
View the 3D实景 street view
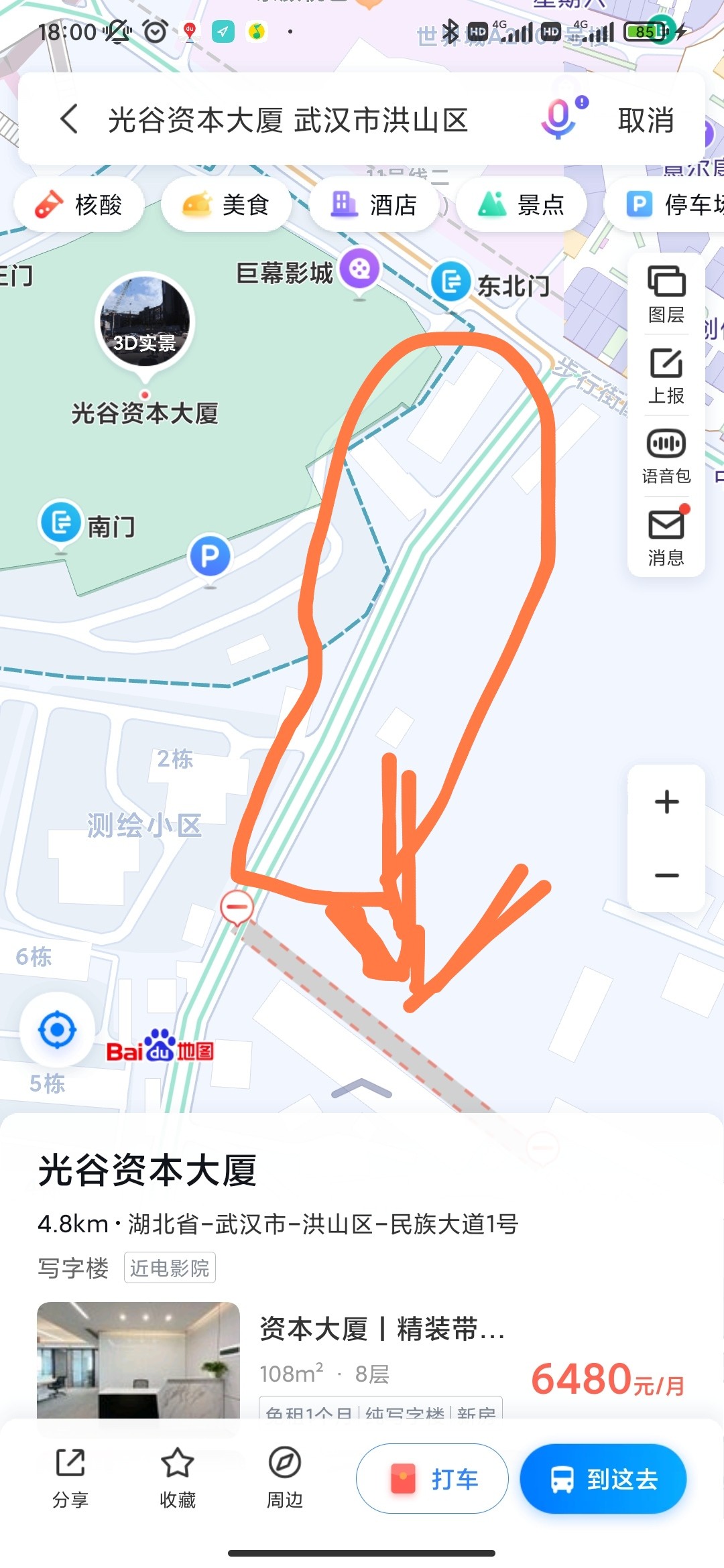pos(145,322)
